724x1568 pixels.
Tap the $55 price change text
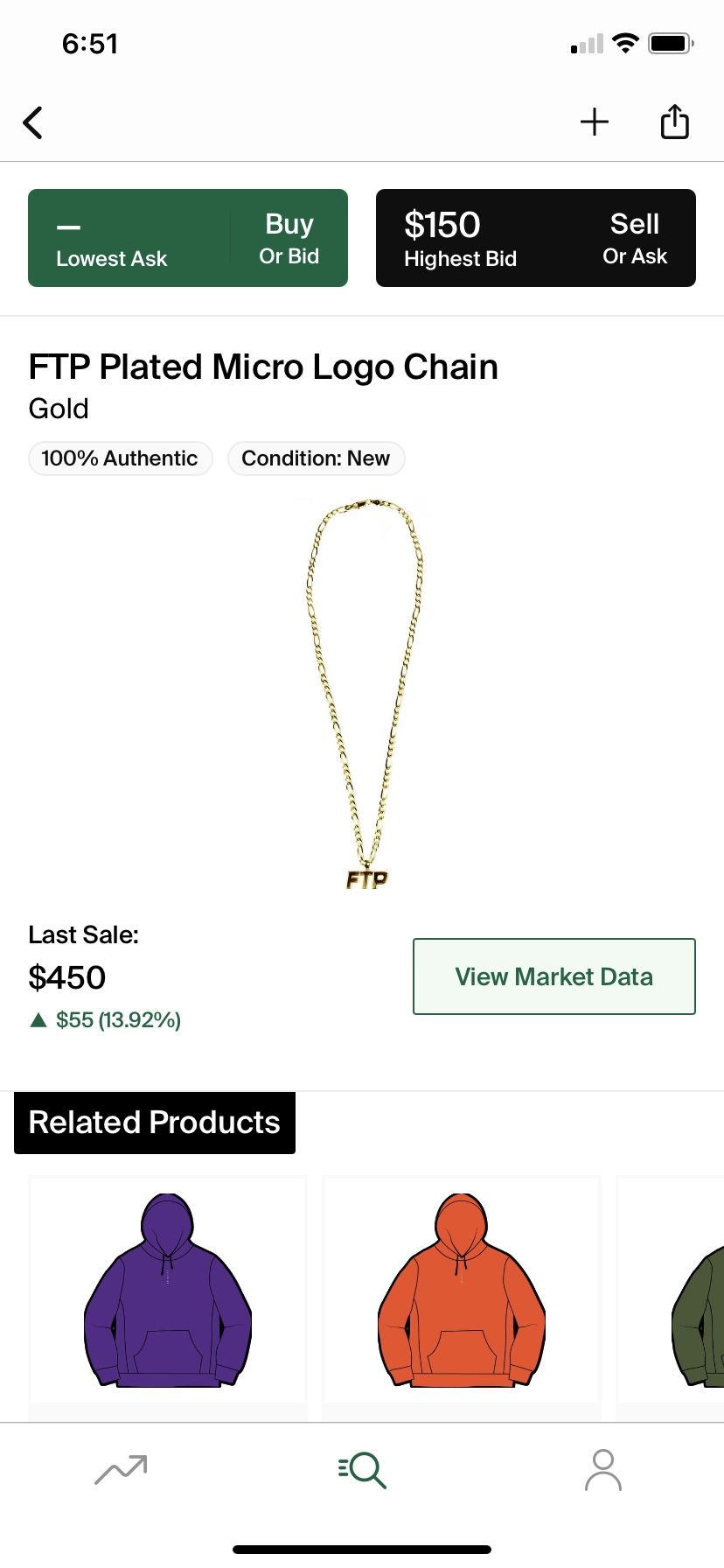point(117,1018)
